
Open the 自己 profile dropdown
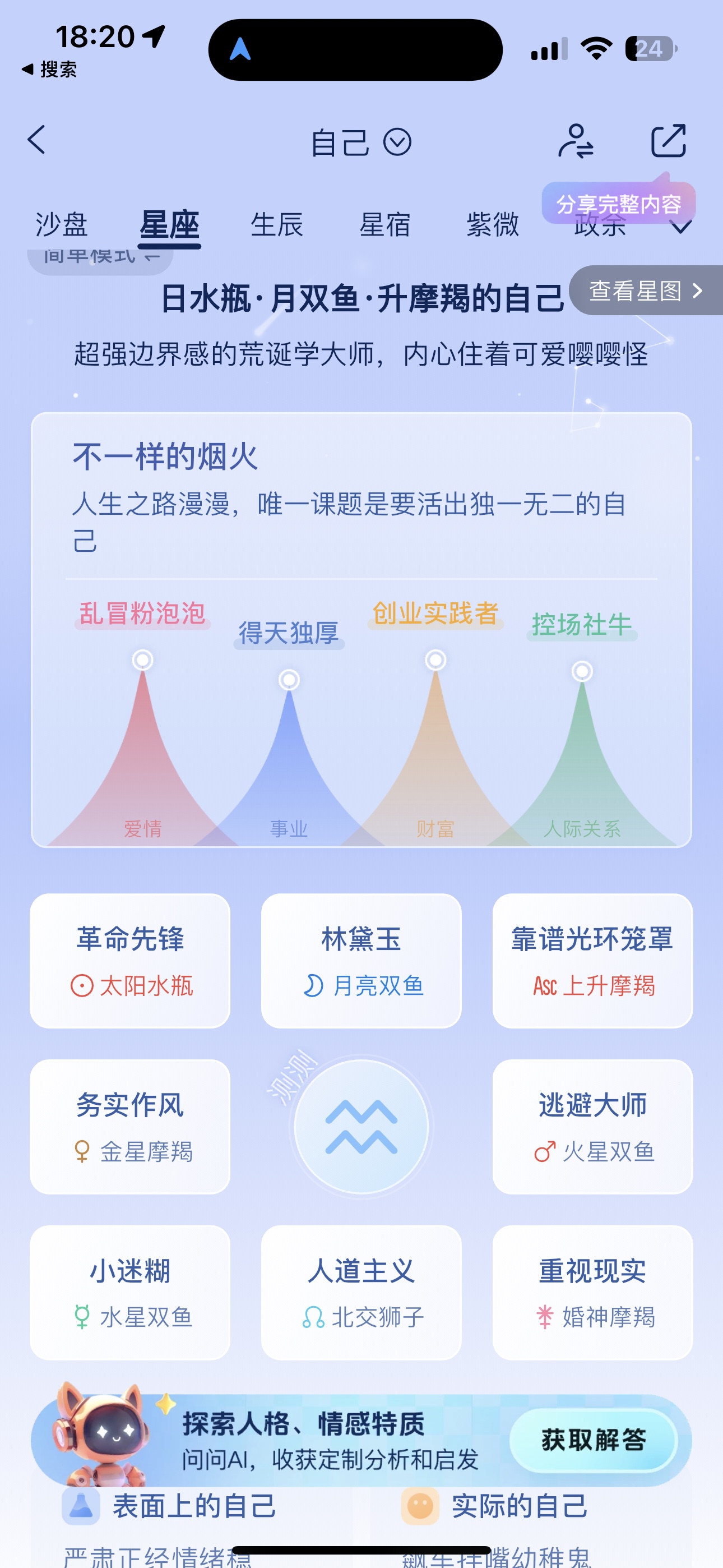[x=361, y=142]
